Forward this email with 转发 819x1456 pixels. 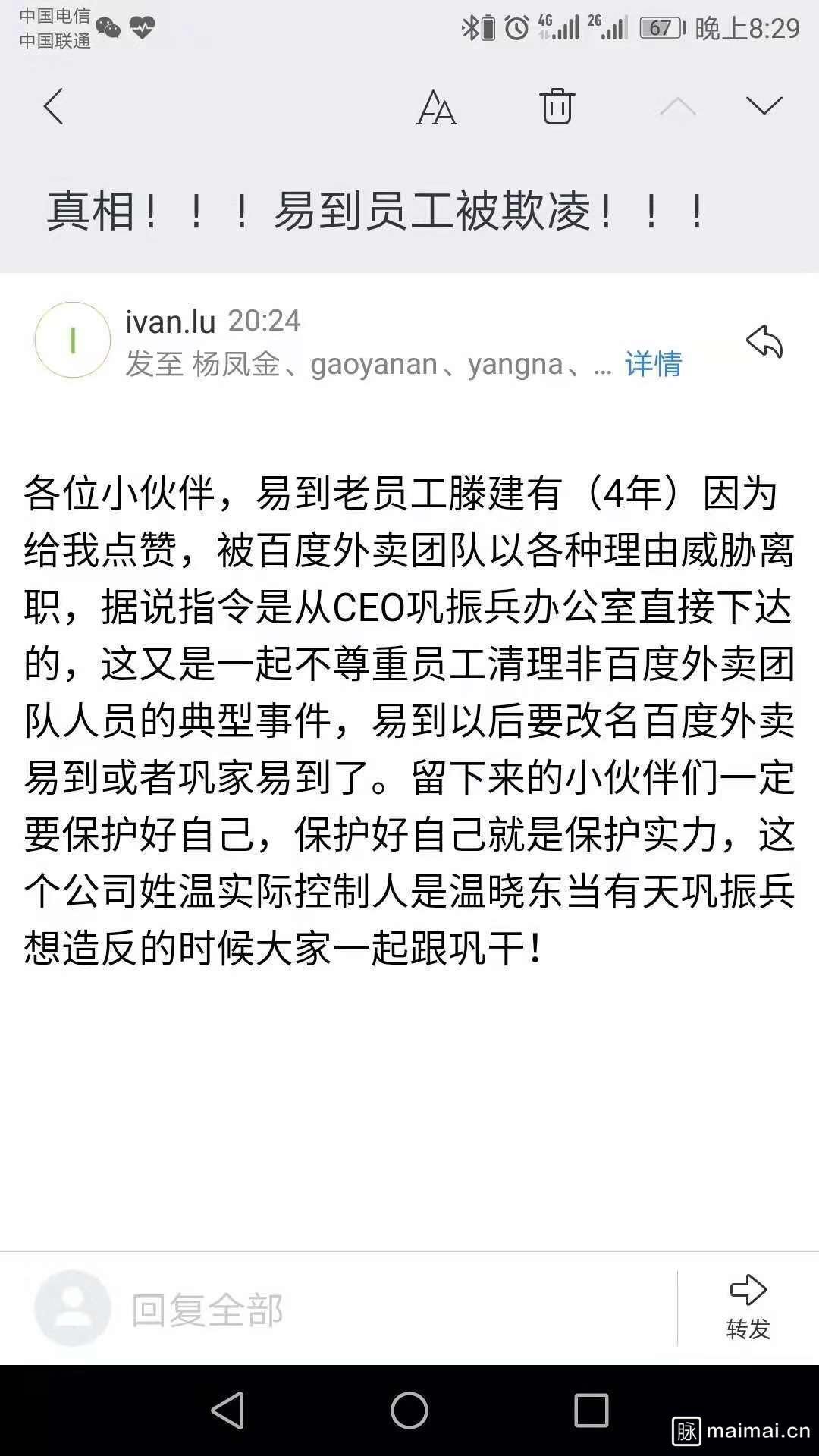748,1307
